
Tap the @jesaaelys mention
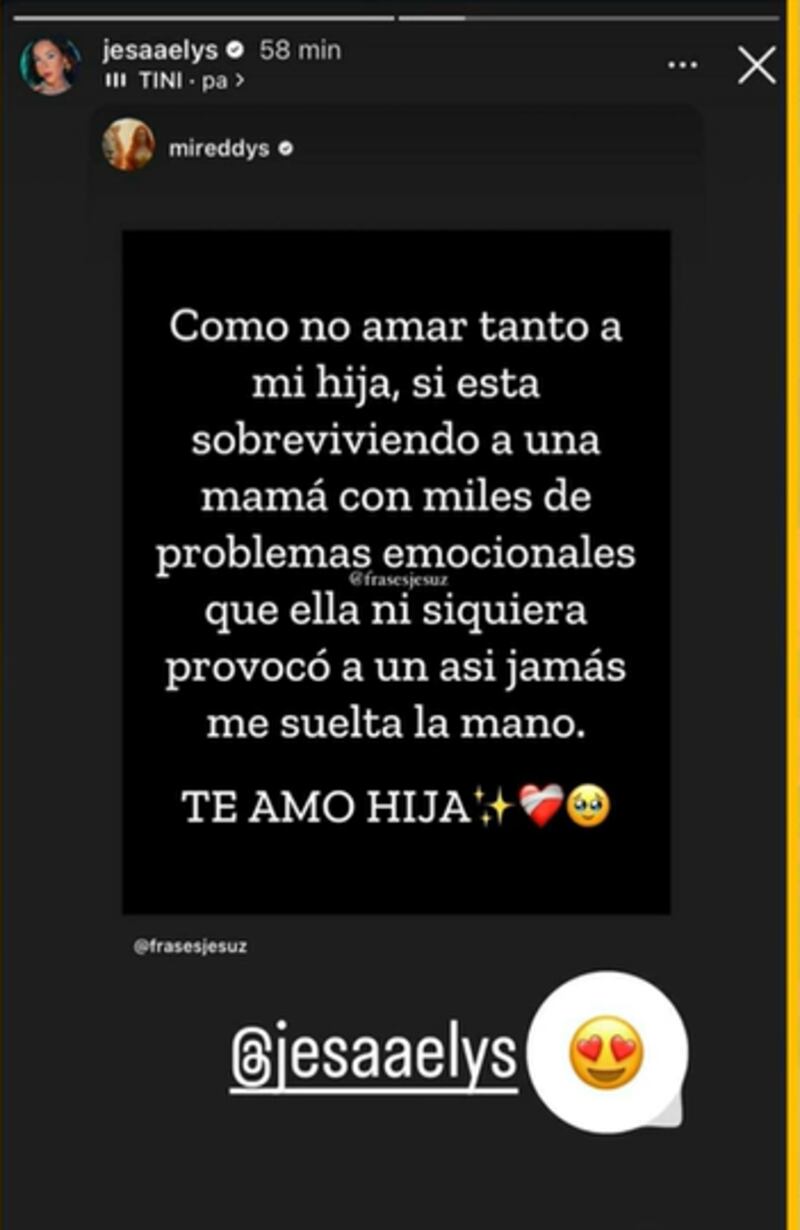(374, 1055)
